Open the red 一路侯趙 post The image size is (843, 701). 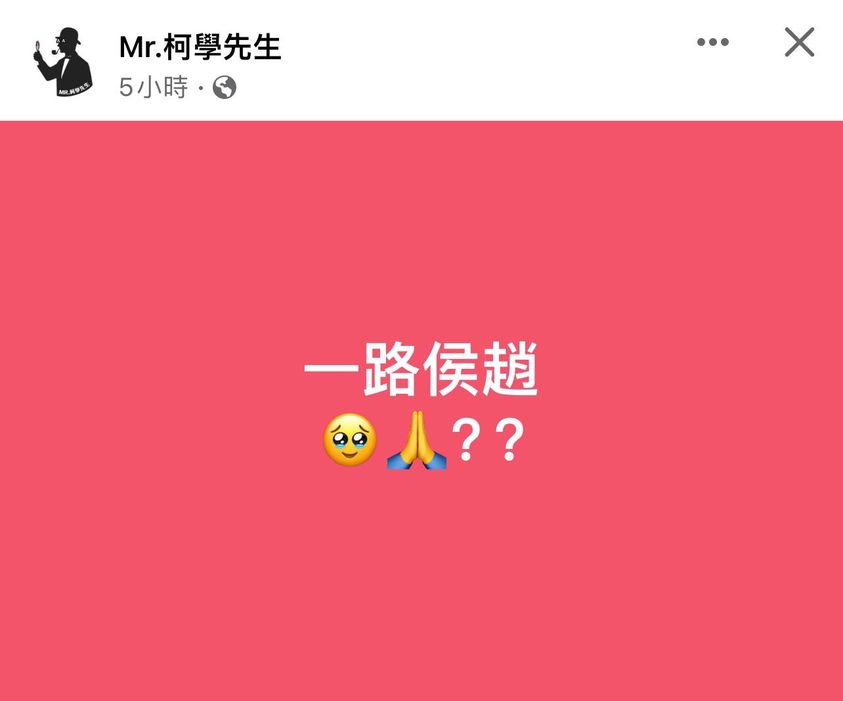(x=421, y=400)
